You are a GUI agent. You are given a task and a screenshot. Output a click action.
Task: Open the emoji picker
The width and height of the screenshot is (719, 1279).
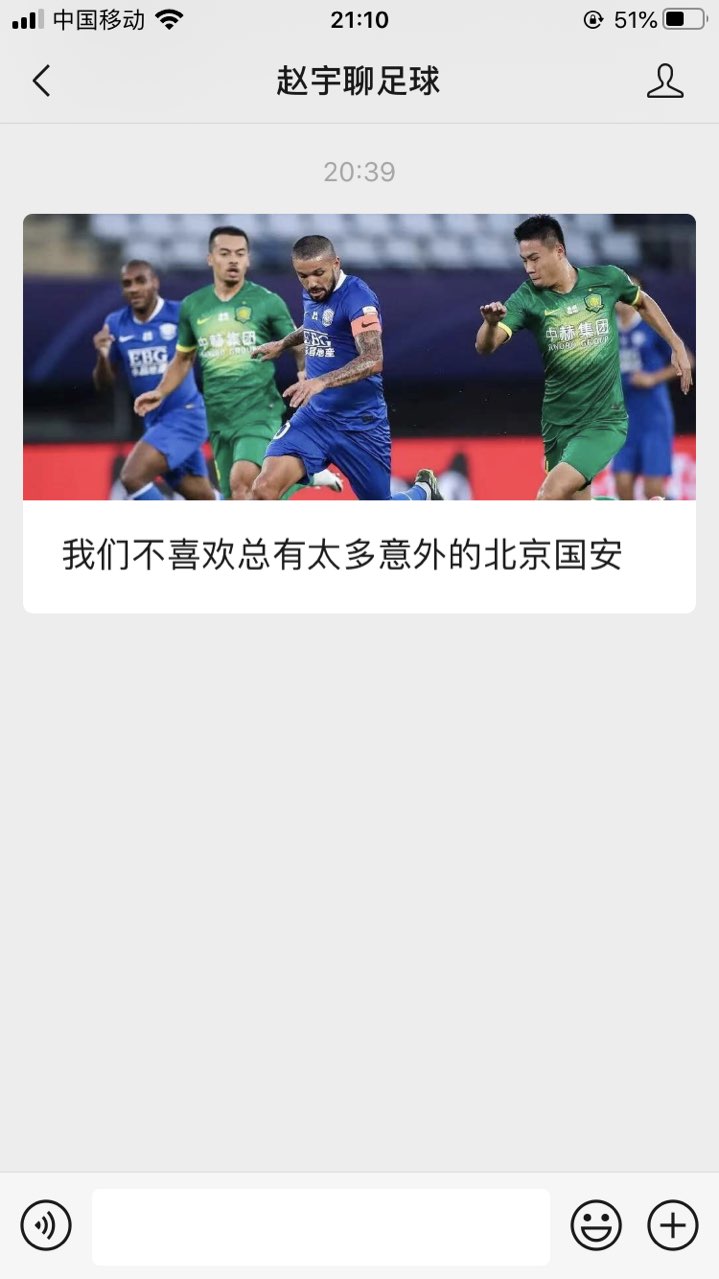(x=596, y=1225)
